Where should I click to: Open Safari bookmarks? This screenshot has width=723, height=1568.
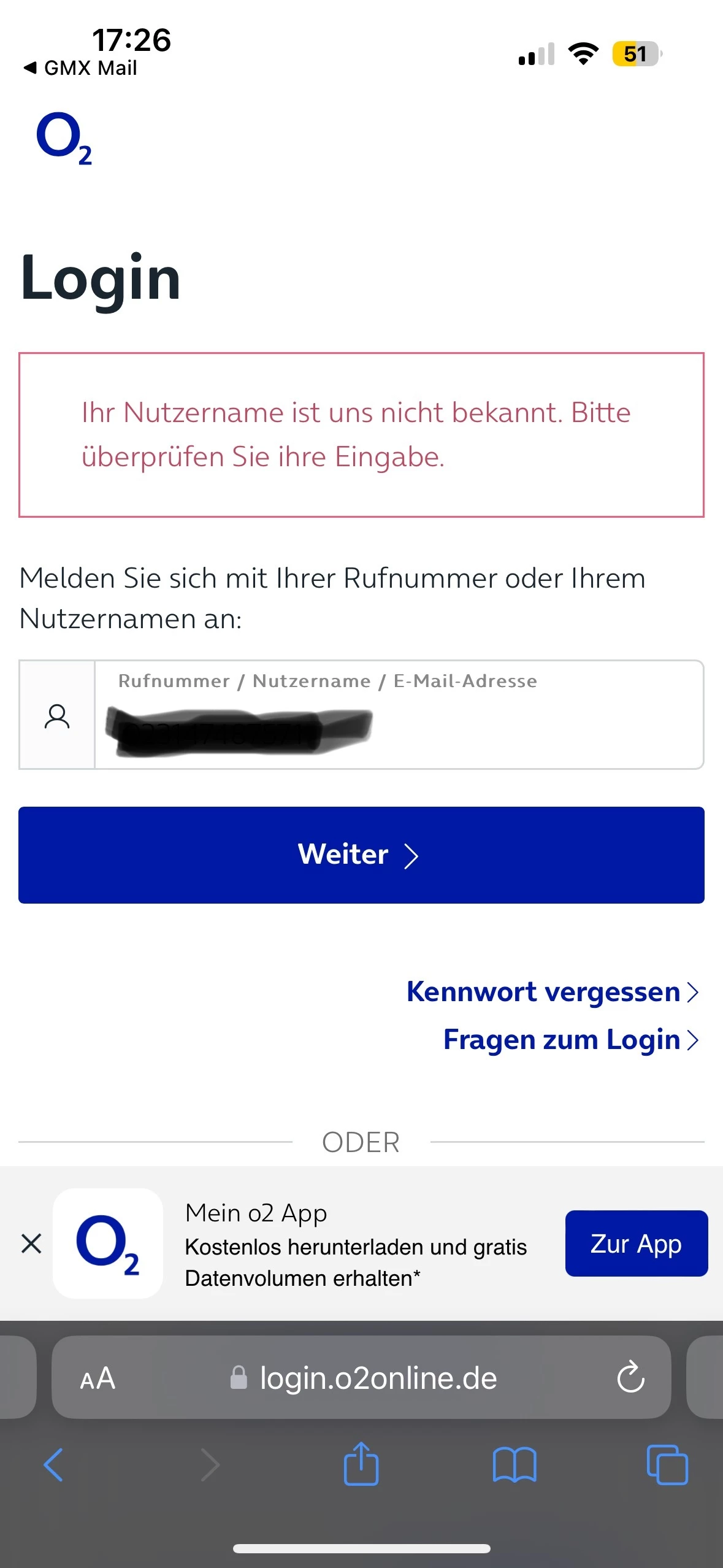515,1465
